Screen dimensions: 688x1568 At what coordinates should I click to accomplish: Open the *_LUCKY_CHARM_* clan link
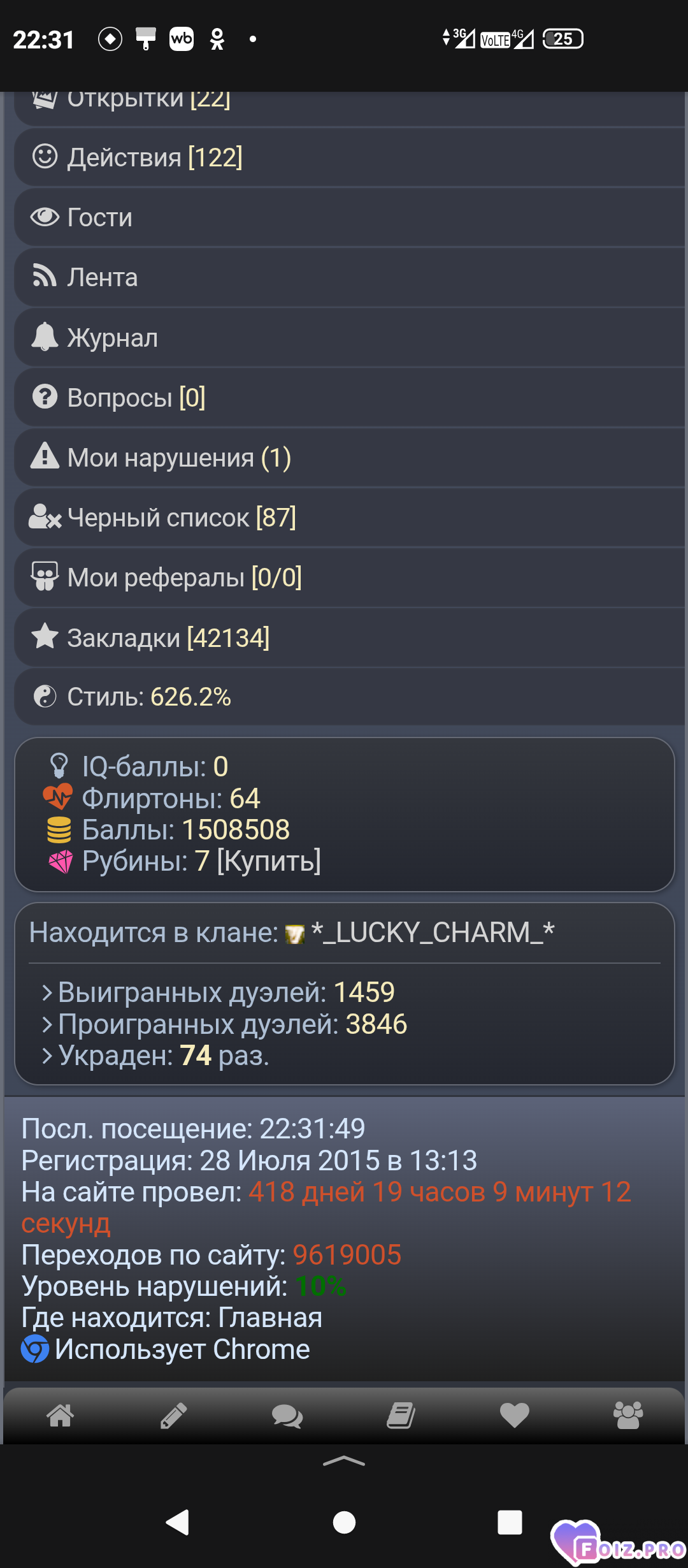click(432, 933)
